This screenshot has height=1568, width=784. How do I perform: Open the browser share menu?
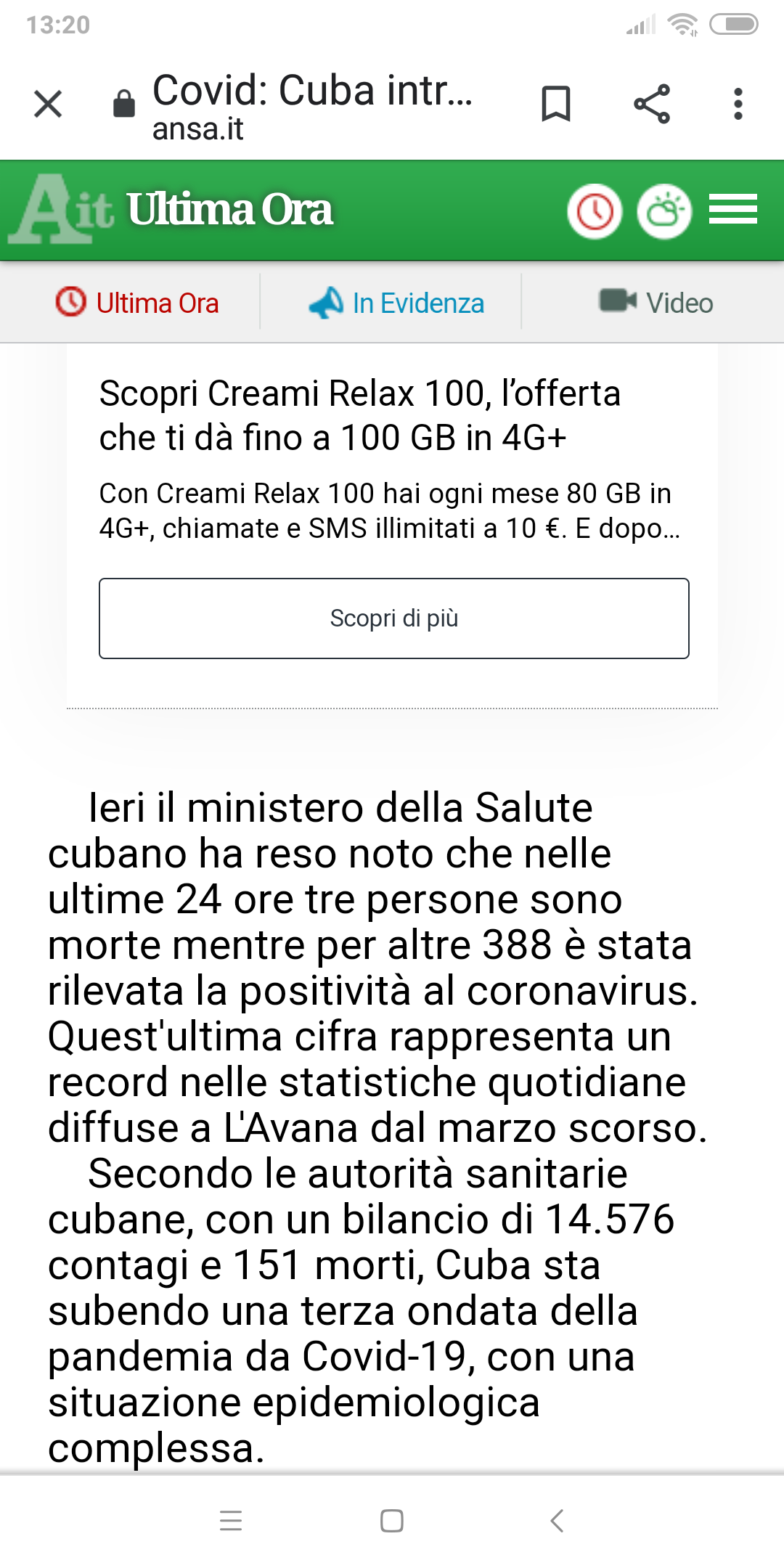(651, 104)
